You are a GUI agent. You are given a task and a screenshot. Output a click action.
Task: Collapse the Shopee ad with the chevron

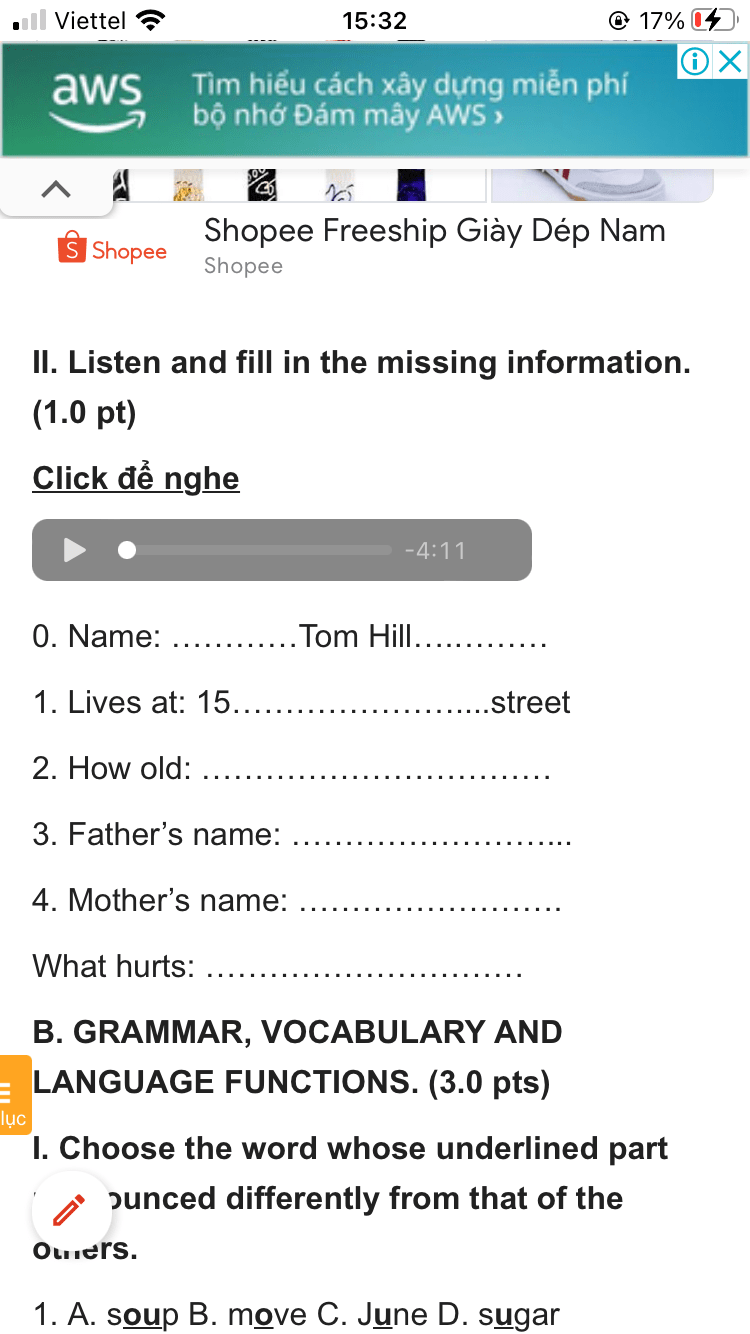pyautogui.click(x=56, y=189)
